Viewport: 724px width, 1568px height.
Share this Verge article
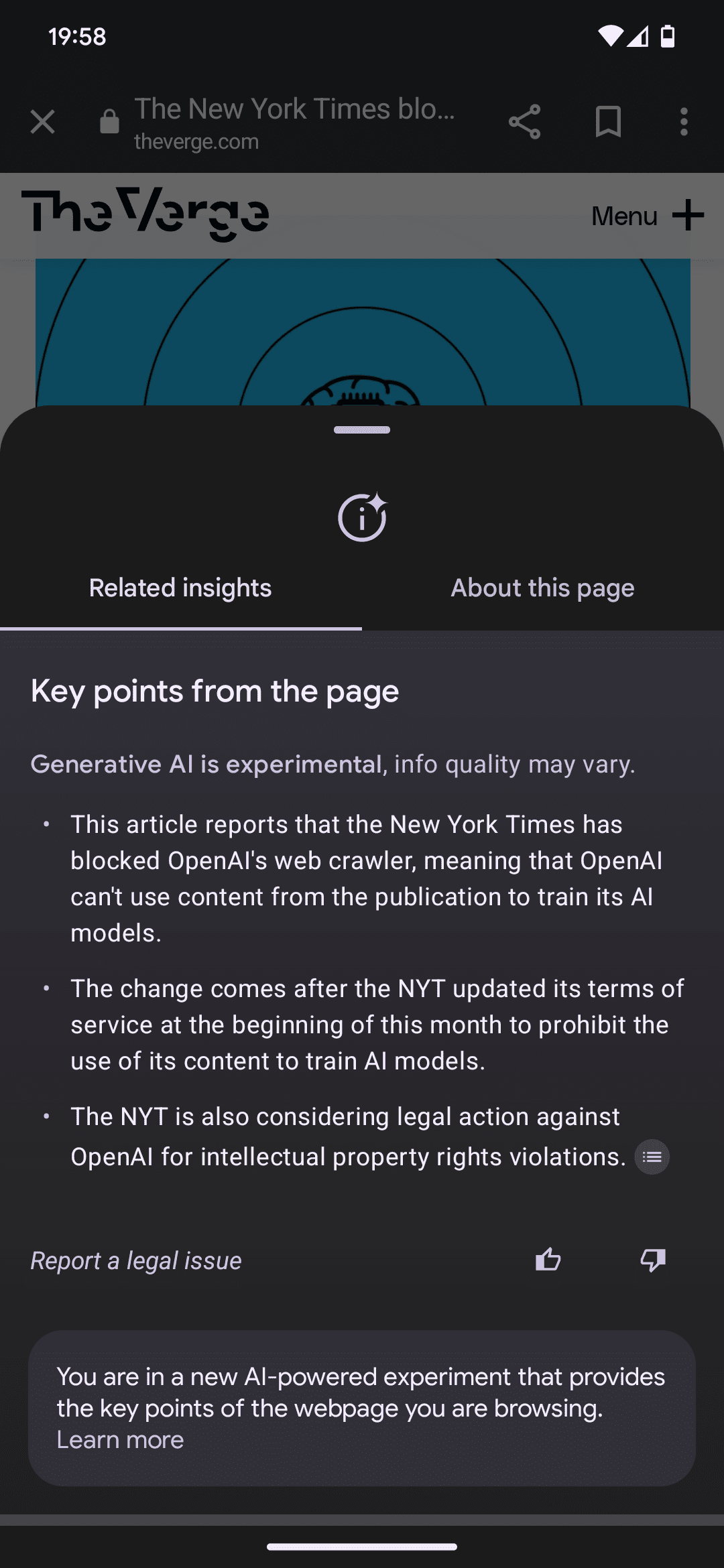click(x=524, y=122)
